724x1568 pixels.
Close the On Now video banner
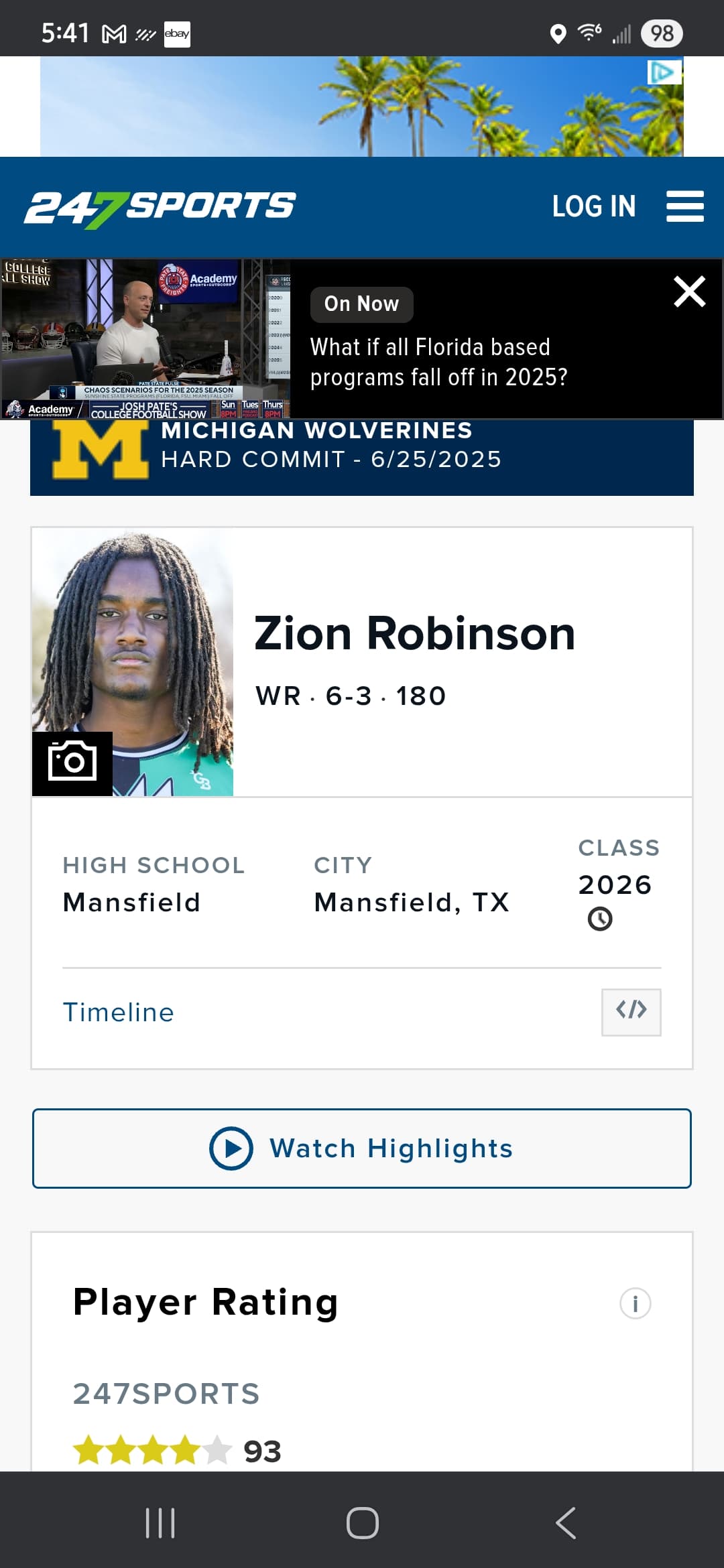coord(689,291)
